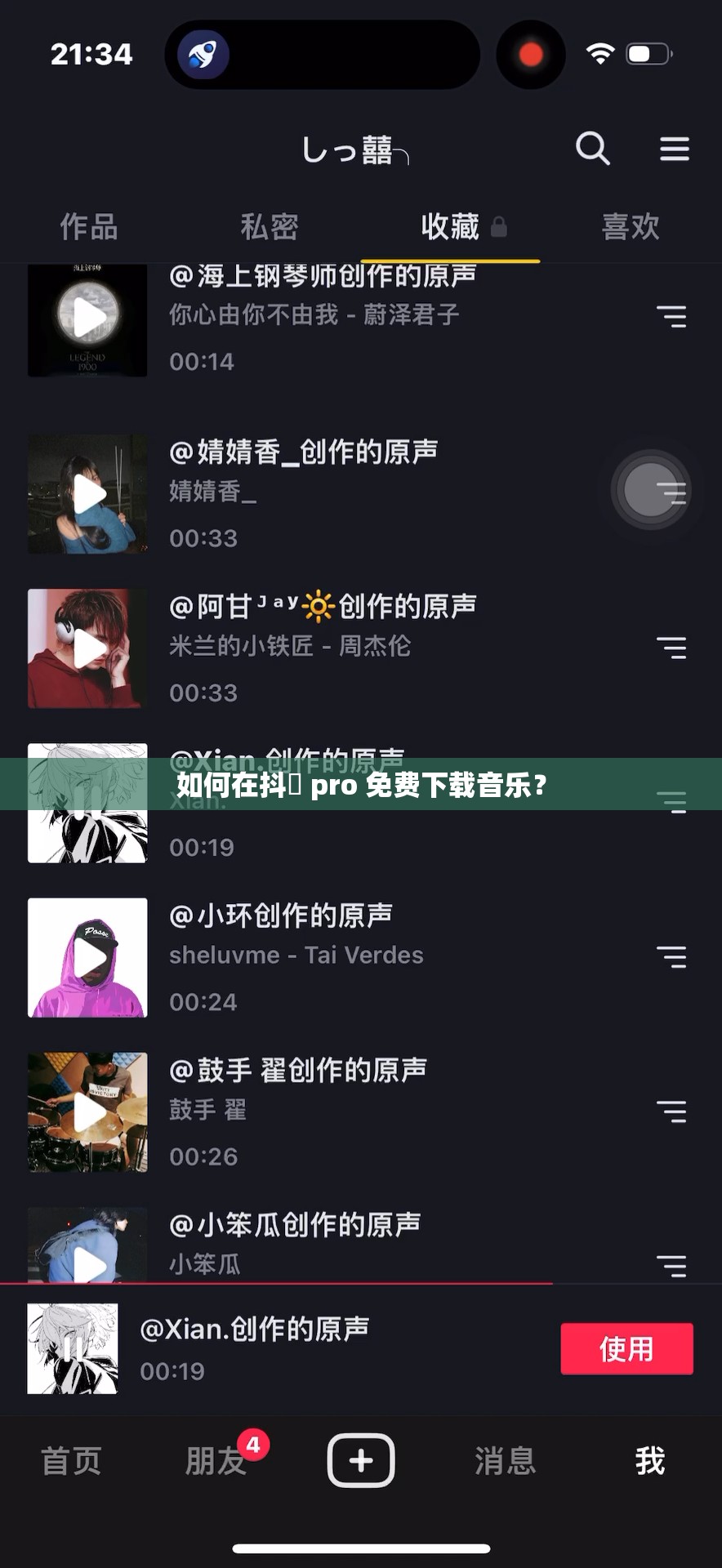Open the search icon on profile page
The height and width of the screenshot is (1568, 722).
(x=593, y=149)
